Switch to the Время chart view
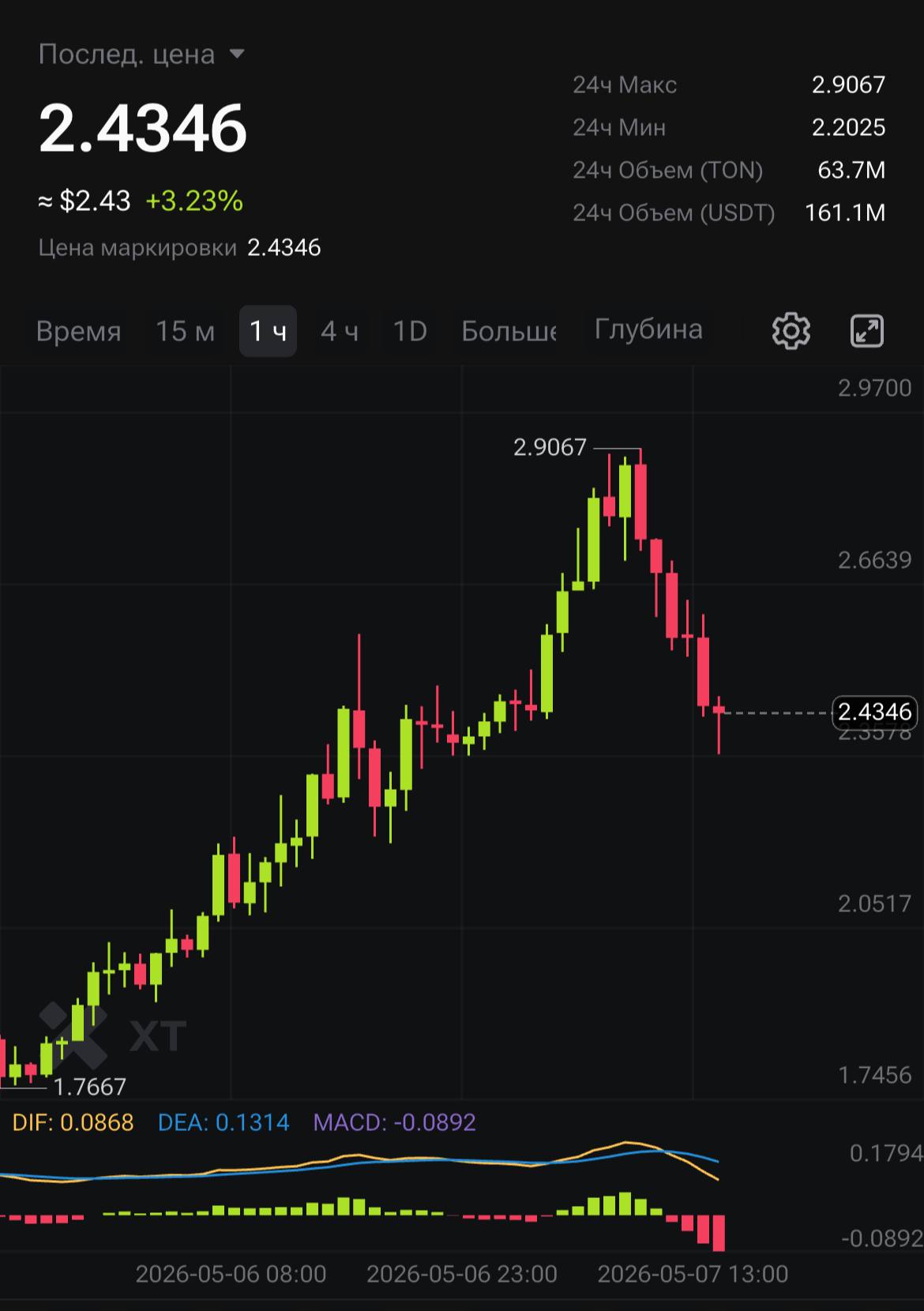The height and width of the screenshot is (1311, 924). (79, 331)
